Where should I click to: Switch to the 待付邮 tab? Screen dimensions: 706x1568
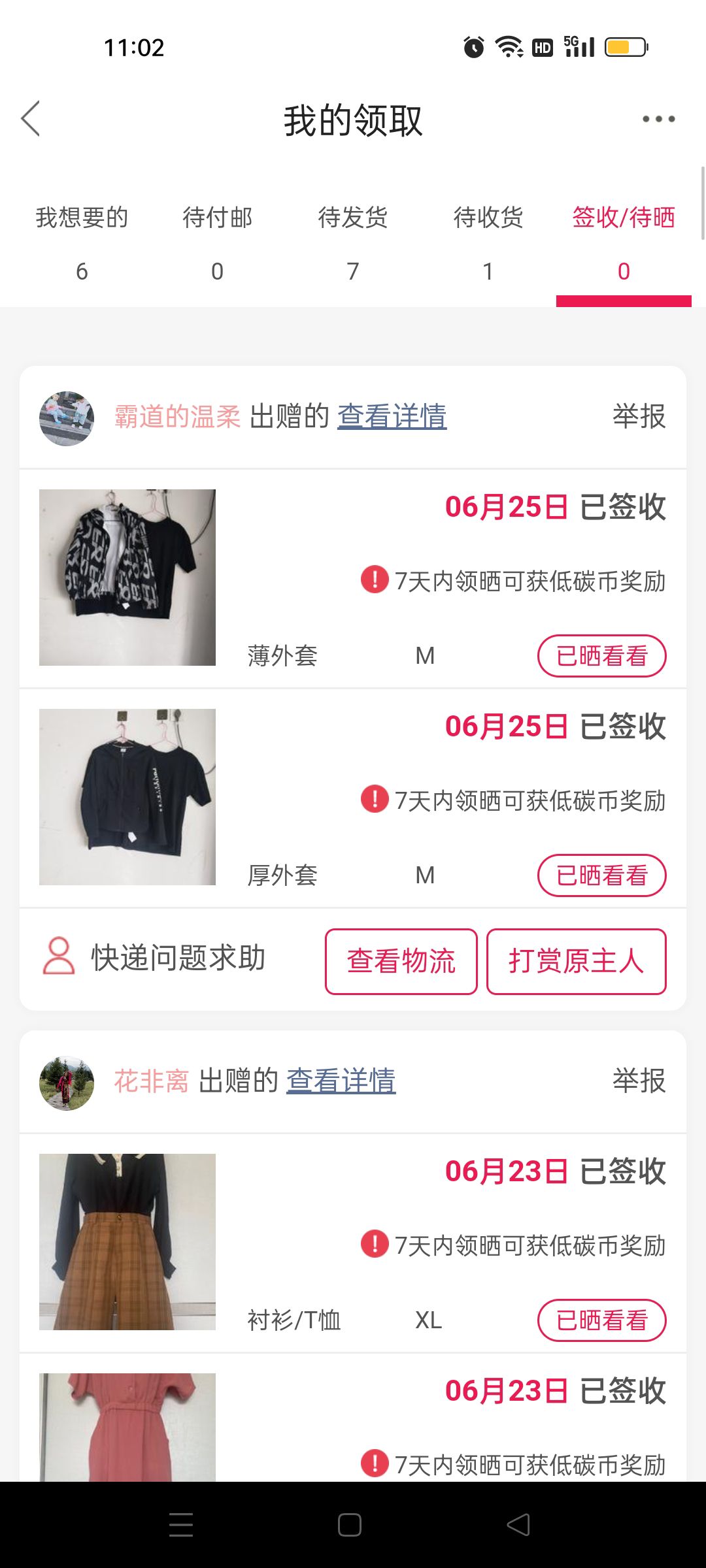tap(217, 242)
